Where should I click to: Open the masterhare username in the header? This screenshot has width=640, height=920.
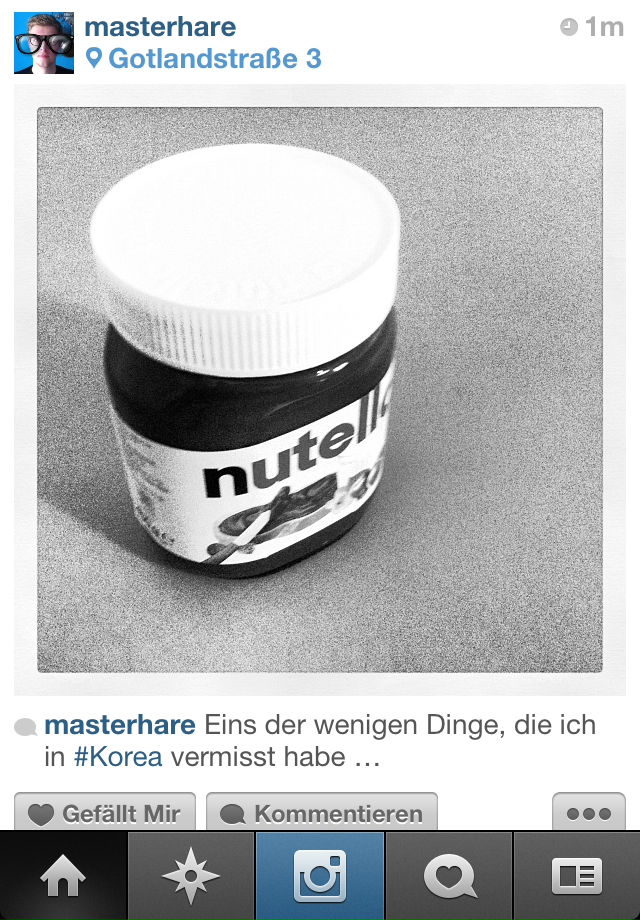tap(160, 27)
